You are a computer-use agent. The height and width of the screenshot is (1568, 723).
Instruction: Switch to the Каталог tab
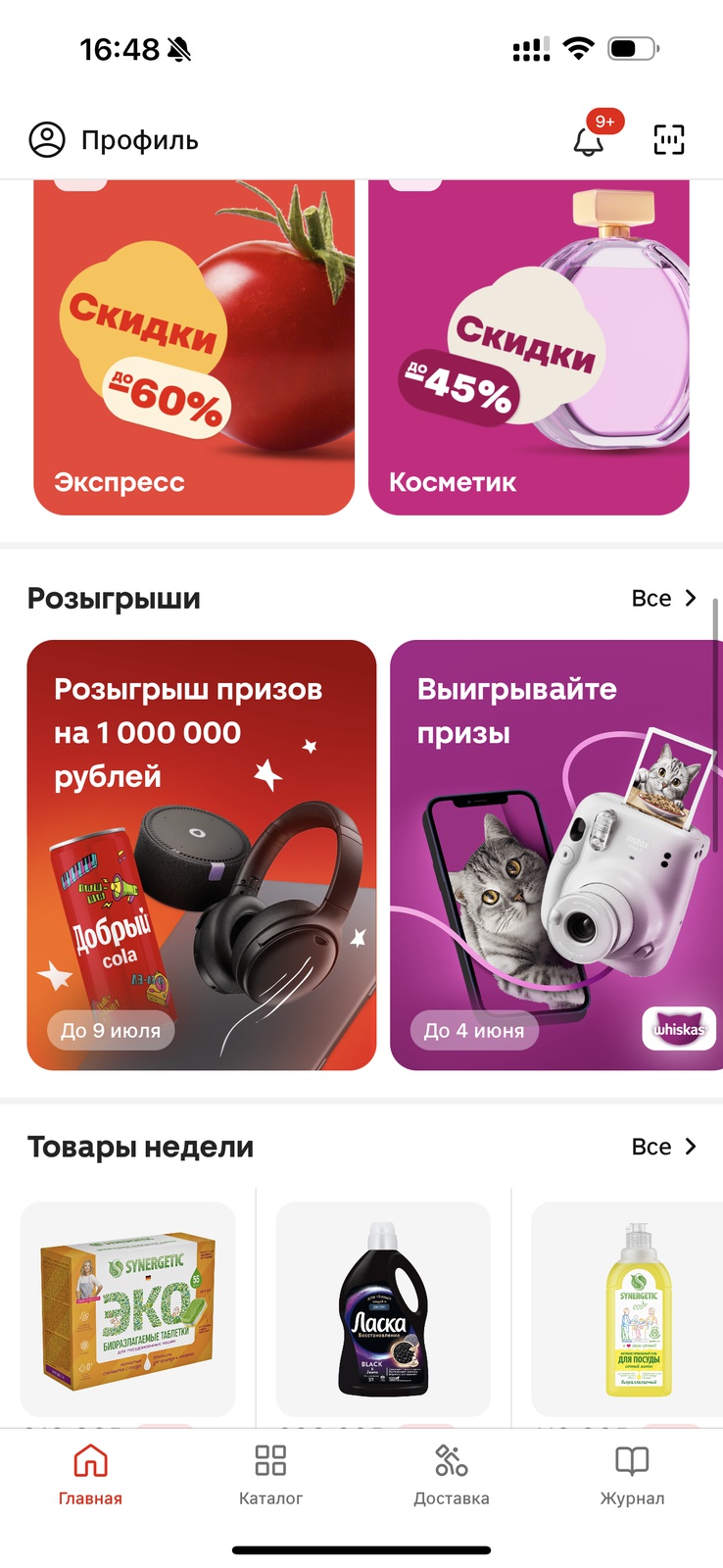(270, 1474)
